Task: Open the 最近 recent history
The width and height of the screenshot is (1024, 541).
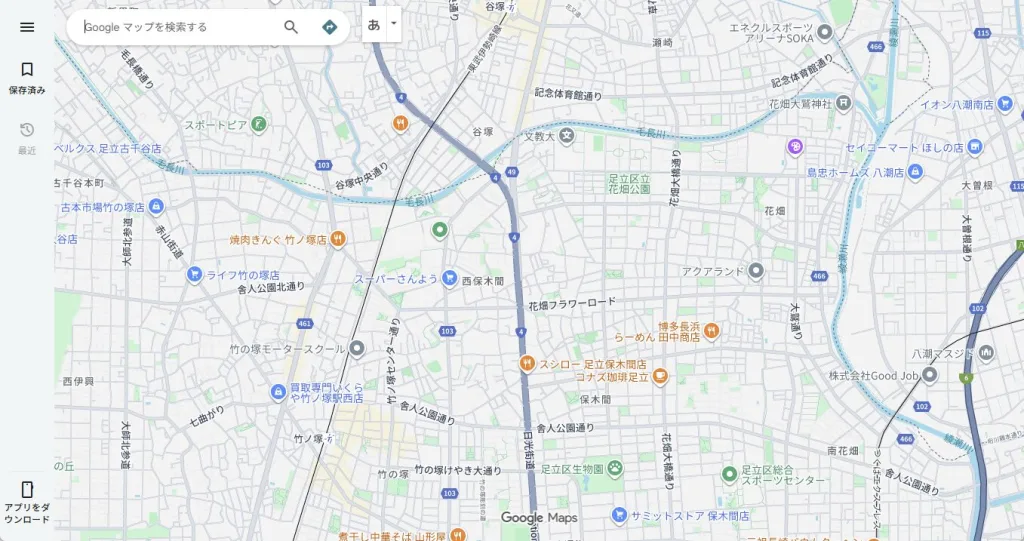Action: click(x=27, y=137)
